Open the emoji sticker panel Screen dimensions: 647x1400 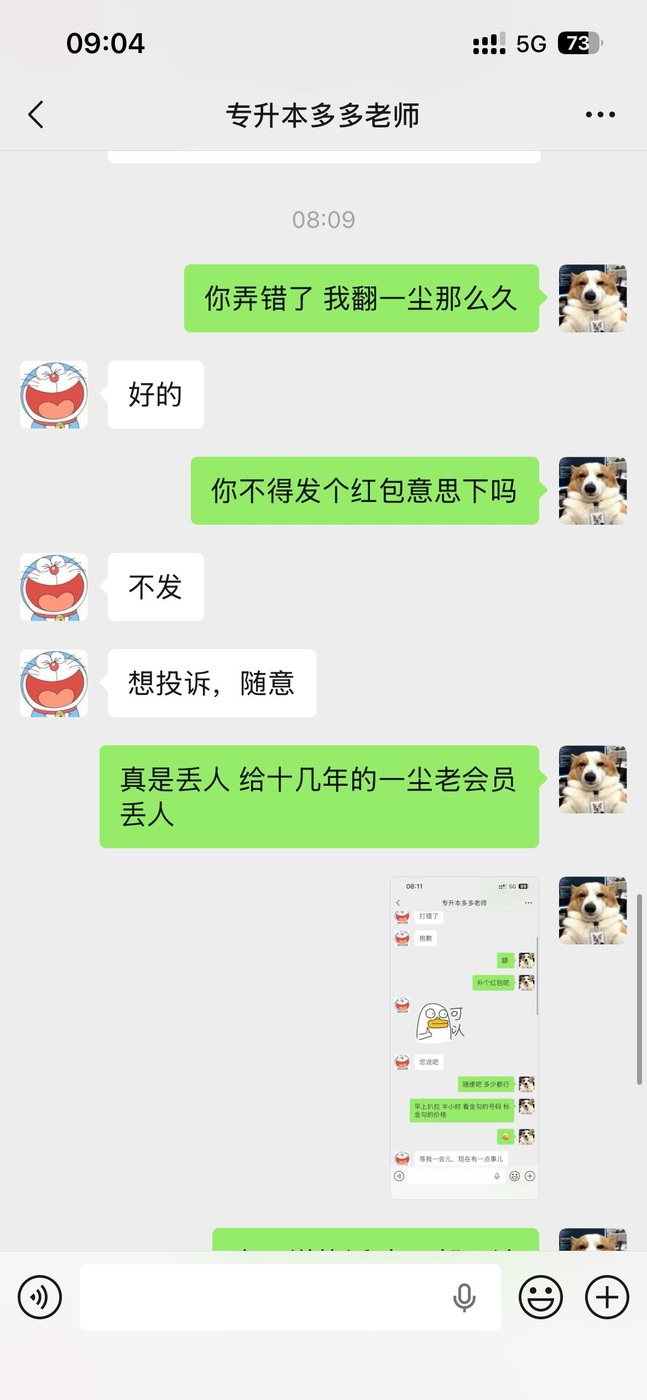[540, 1297]
